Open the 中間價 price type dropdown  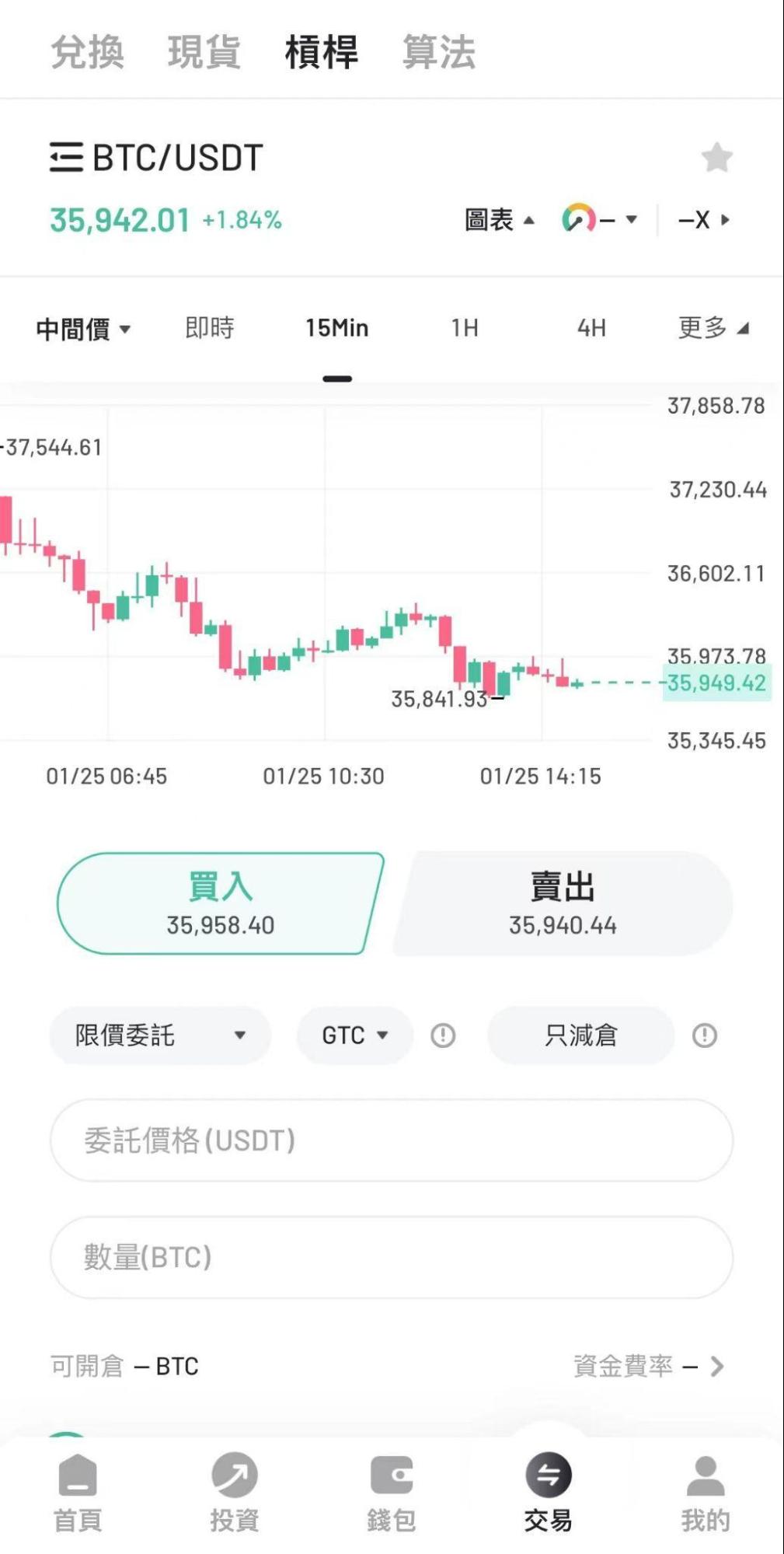(x=83, y=329)
